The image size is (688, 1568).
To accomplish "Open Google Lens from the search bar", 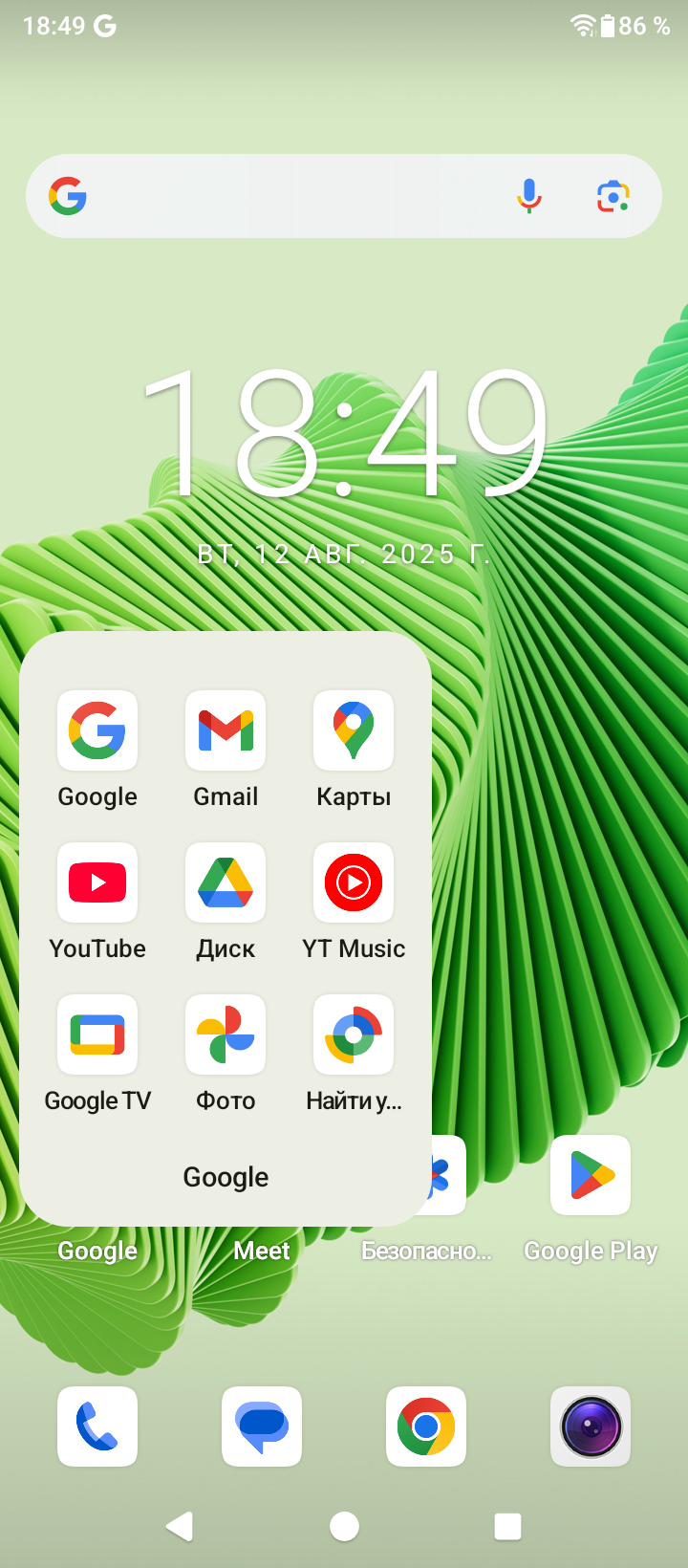I will [x=613, y=196].
